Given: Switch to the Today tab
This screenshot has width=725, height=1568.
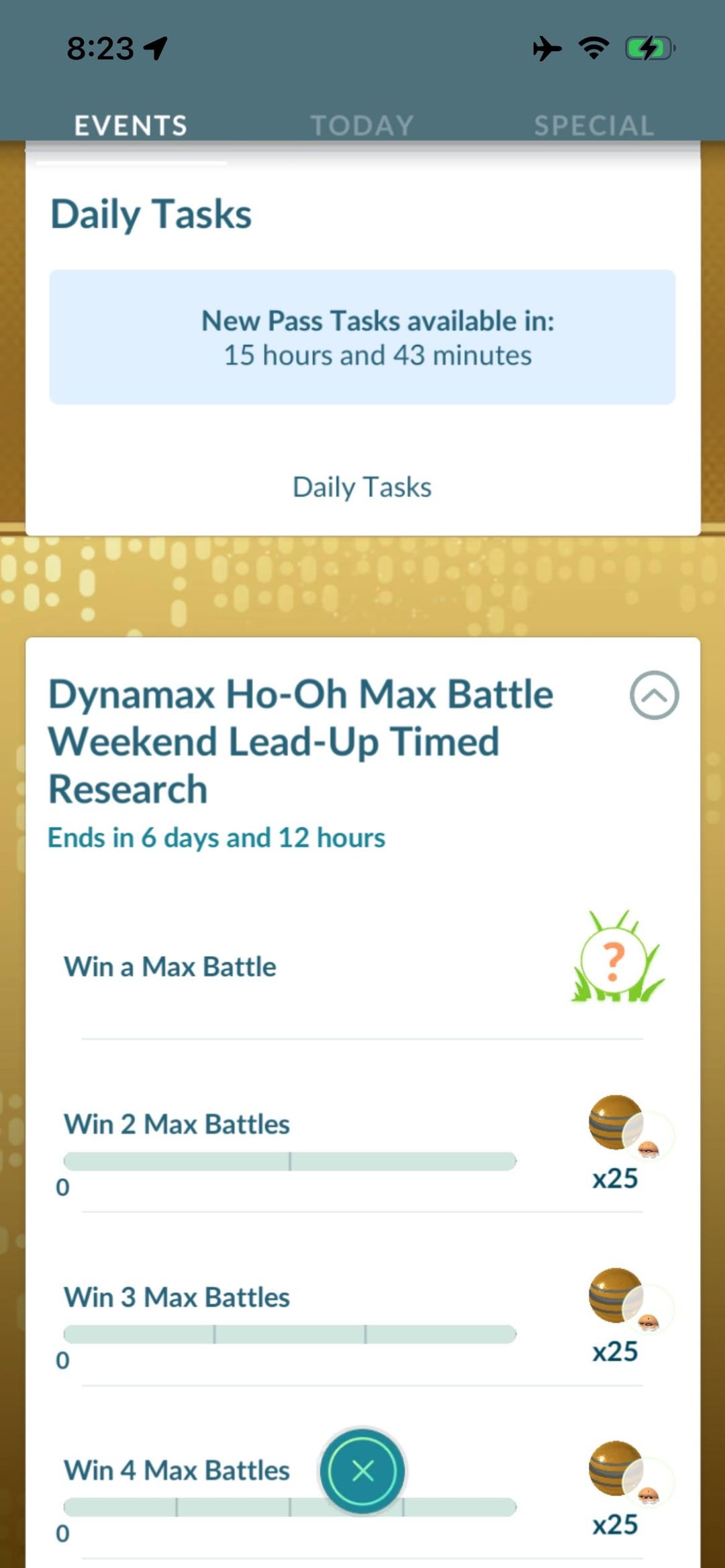Looking at the screenshot, I should pos(362,125).
